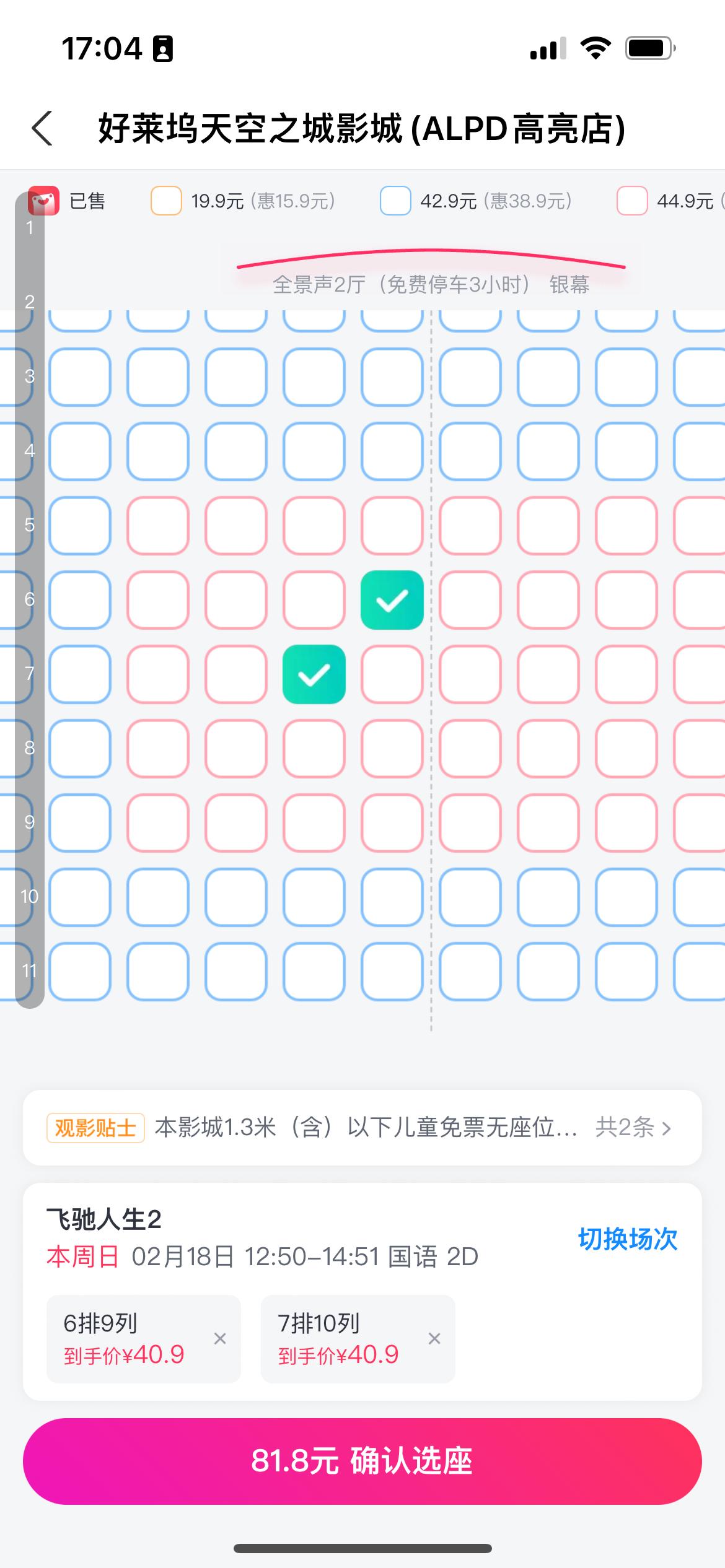
Task: Deselect the checked seat in row 6
Action: (x=392, y=599)
